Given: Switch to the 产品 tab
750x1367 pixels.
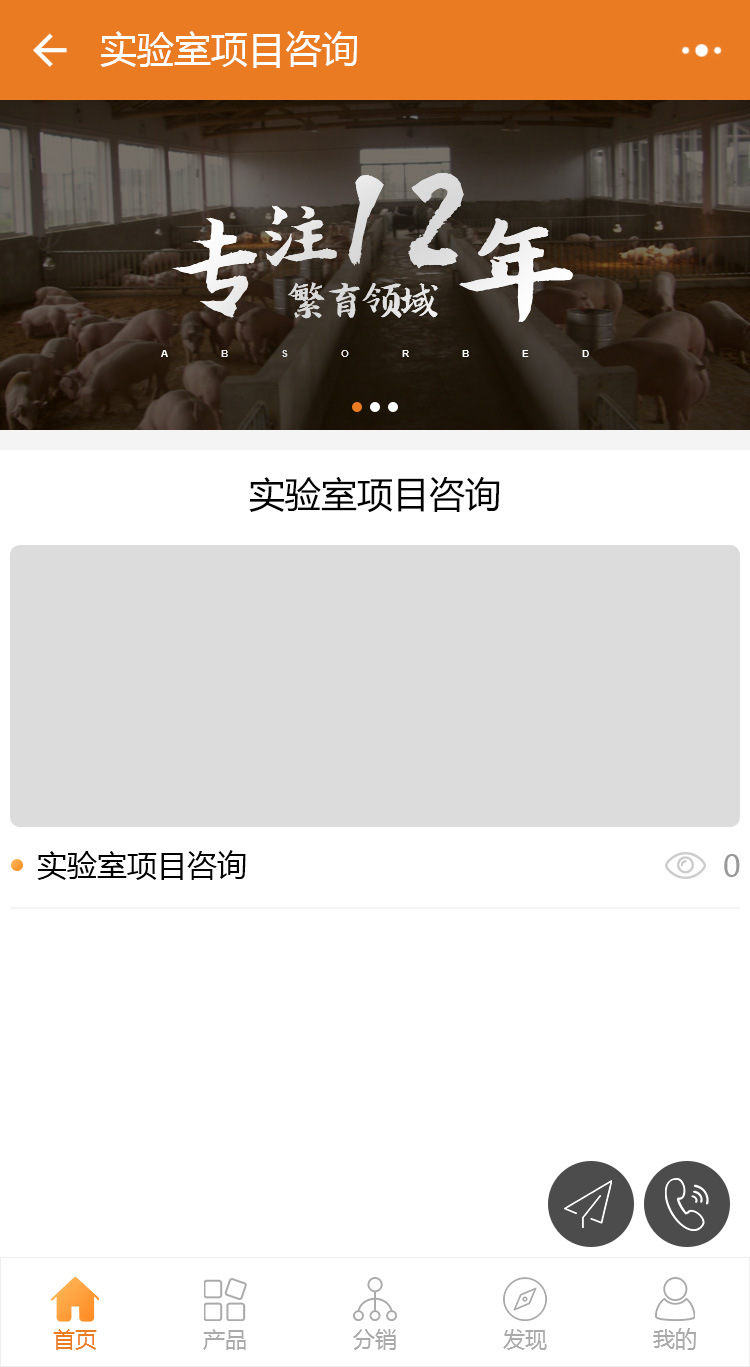Looking at the screenshot, I should pyautogui.click(x=224, y=1313).
